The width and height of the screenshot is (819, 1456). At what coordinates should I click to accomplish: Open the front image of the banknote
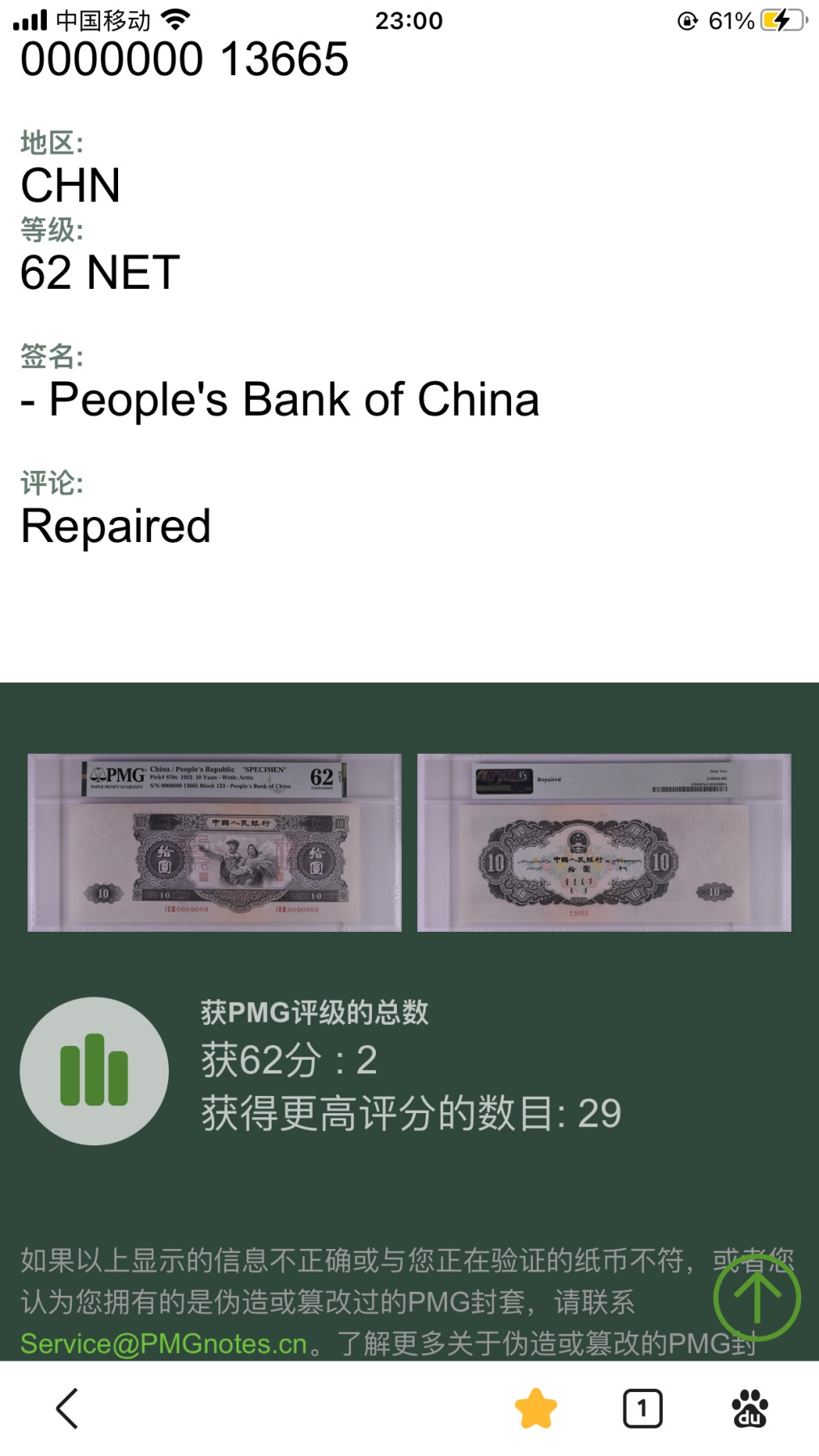coord(214,842)
